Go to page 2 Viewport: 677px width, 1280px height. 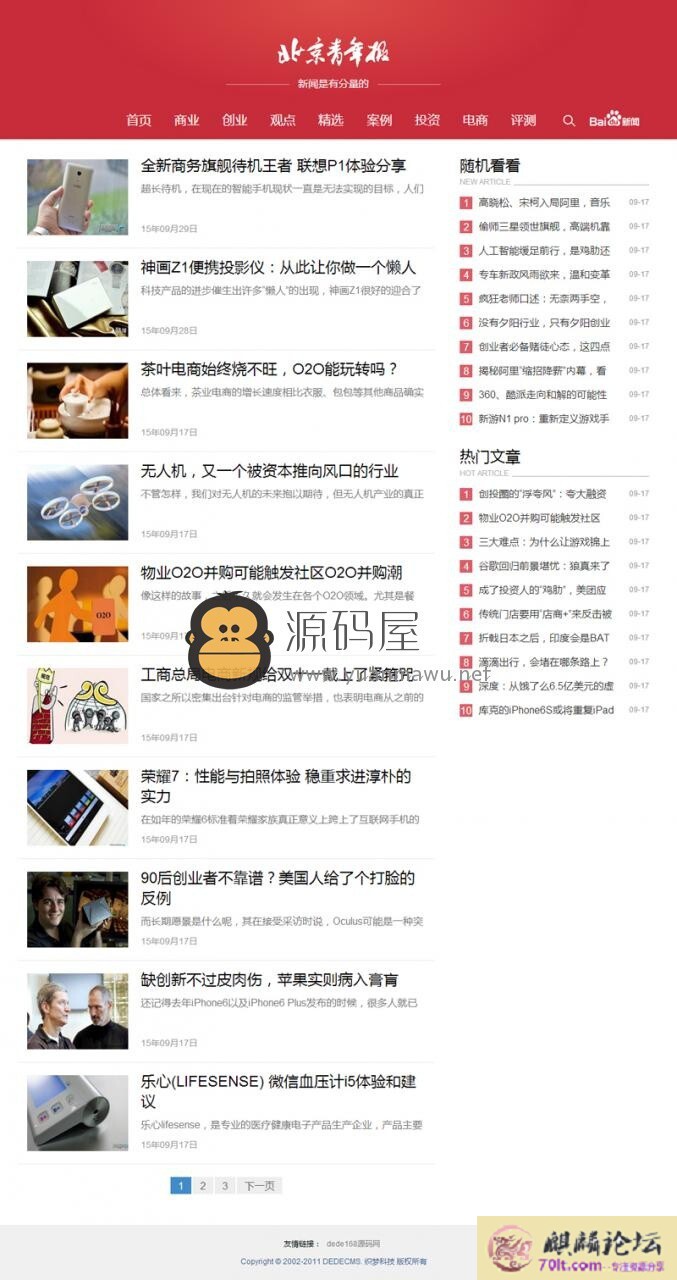[202, 1186]
